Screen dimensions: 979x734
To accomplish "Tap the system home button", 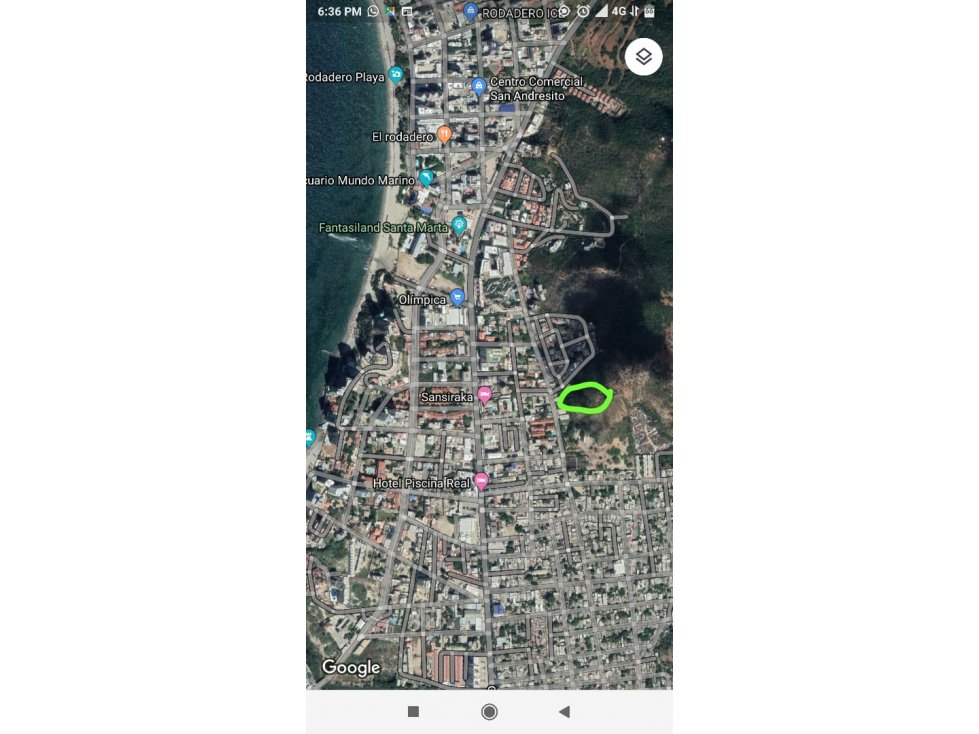I will (x=489, y=712).
